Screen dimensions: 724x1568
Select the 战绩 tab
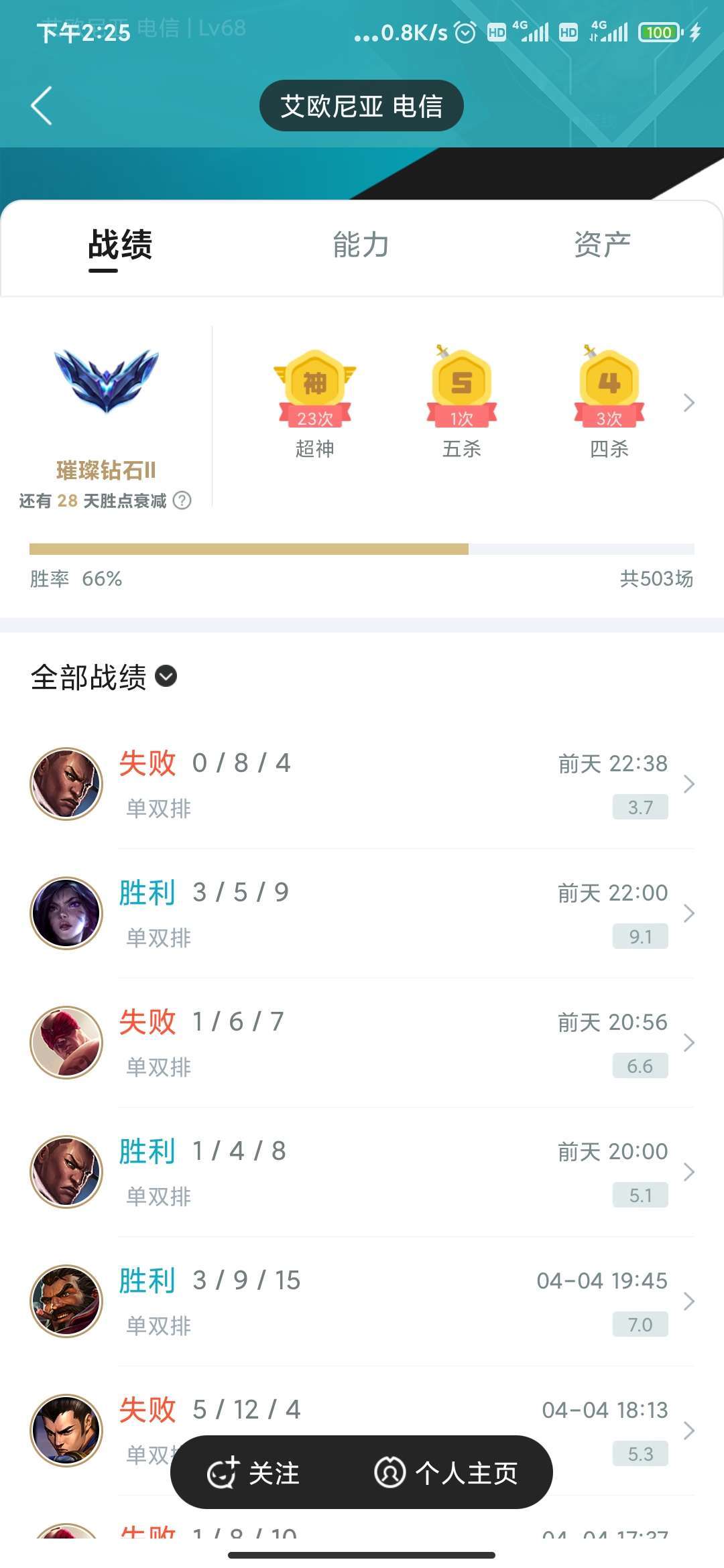(121, 245)
